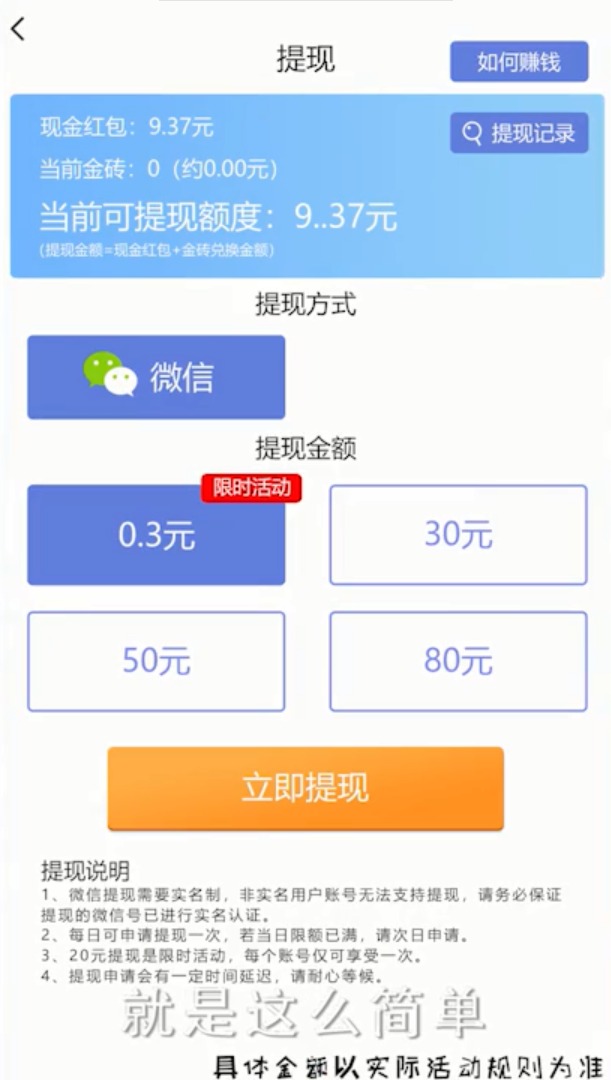
Task: View 提现记录 withdrawal history
Action: (x=518, y=133)
